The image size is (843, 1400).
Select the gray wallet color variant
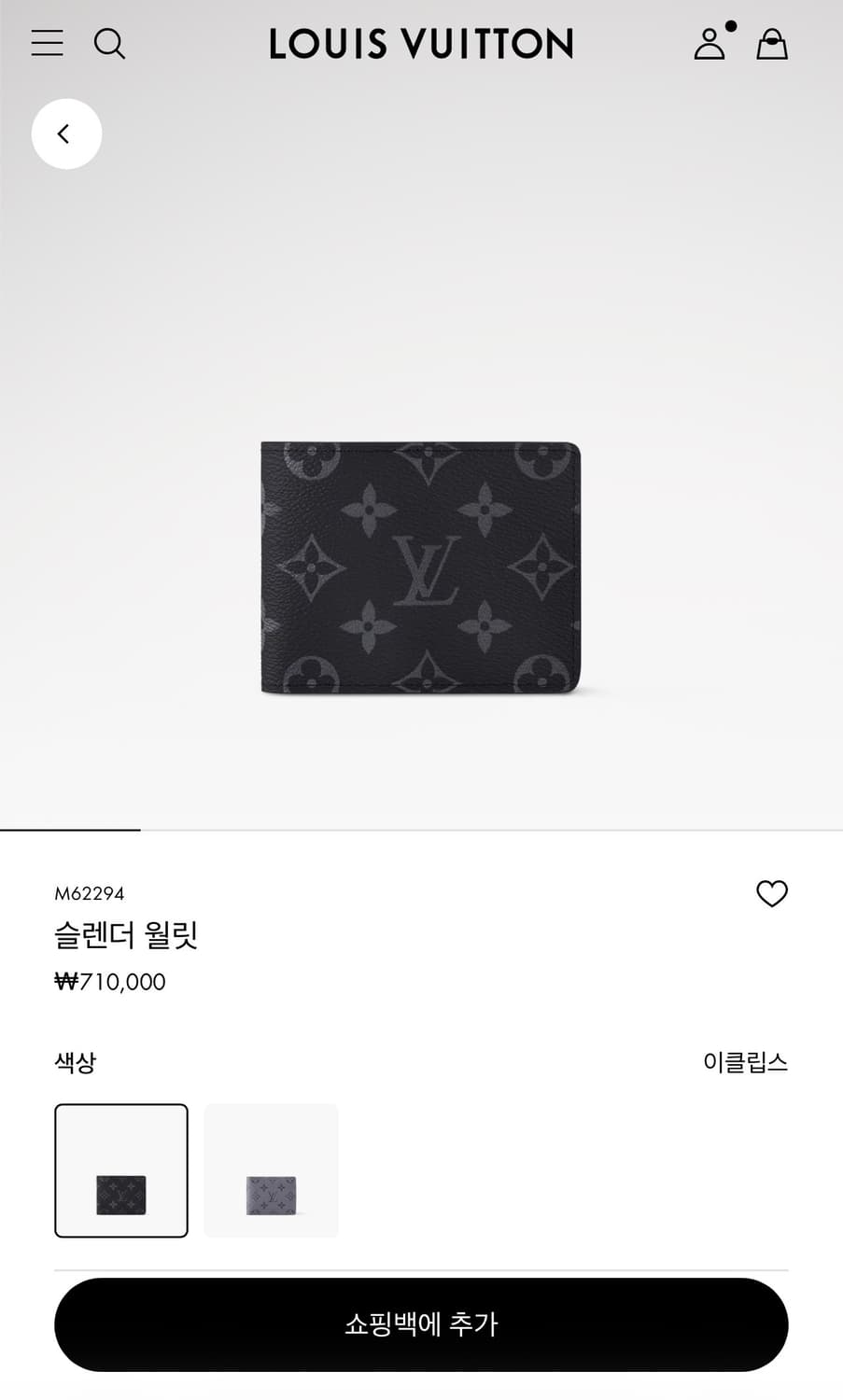coord(271,1169)
